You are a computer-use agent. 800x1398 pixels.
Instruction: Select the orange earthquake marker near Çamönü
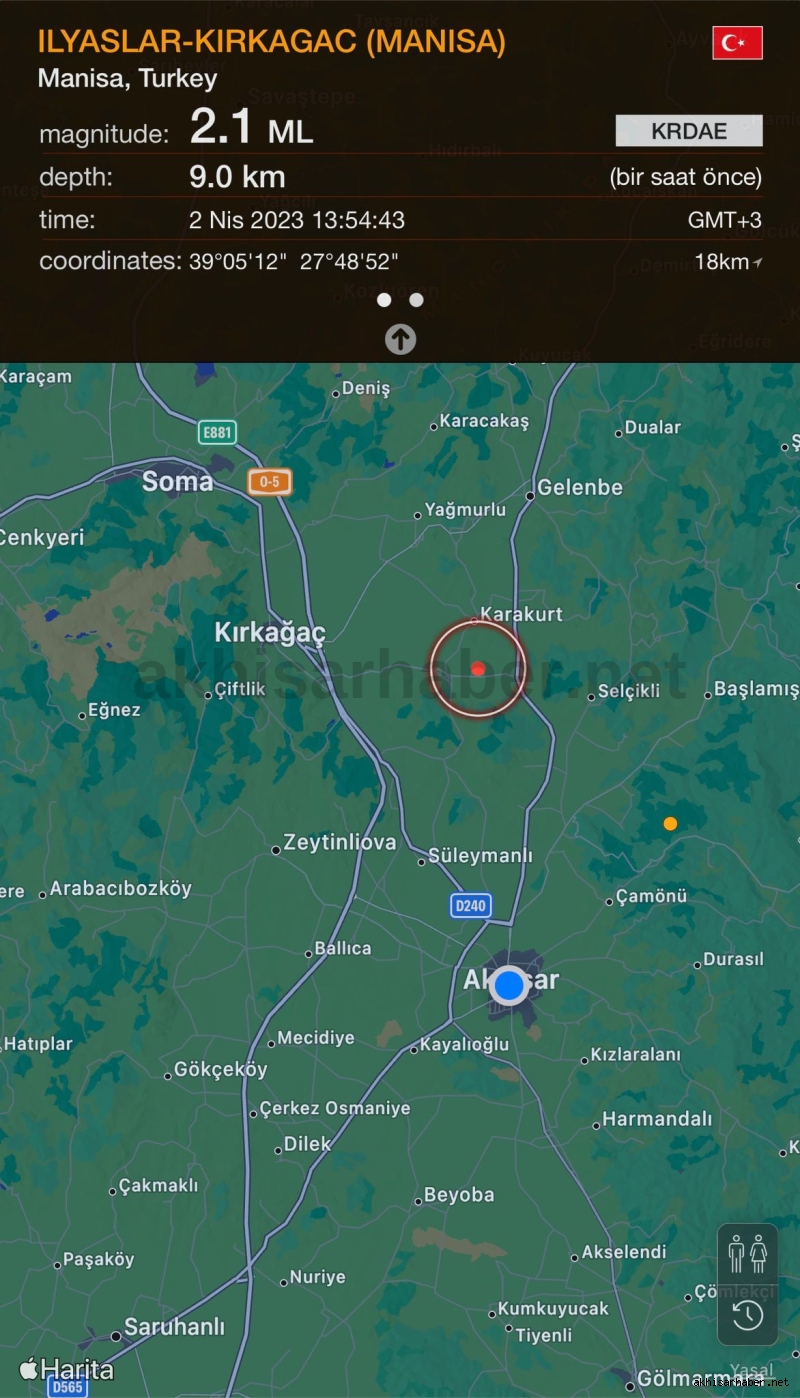pyautogui.click(x=670, y=824)
